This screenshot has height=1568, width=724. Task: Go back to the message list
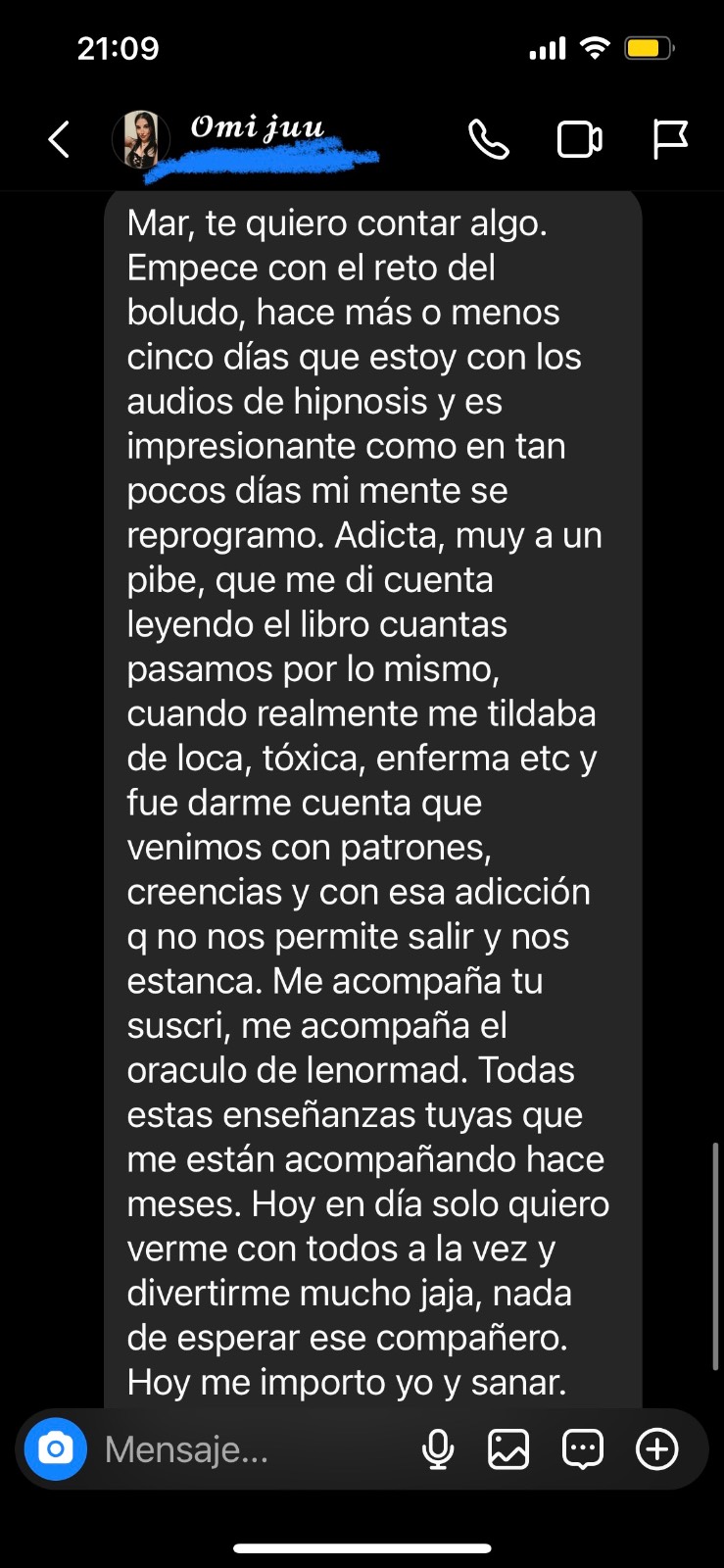[x=60, y=139]
